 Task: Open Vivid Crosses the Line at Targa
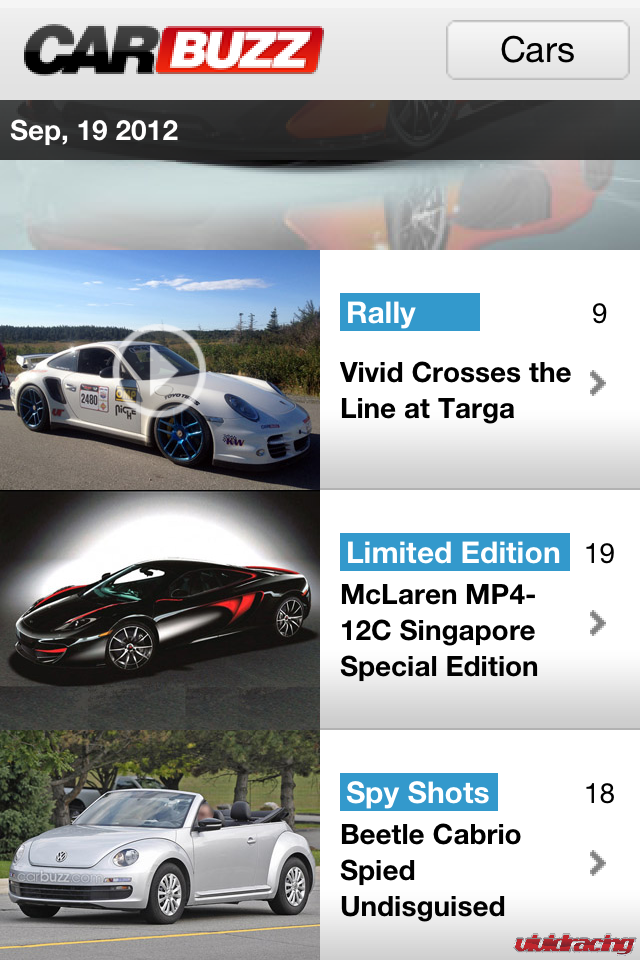[x=455, y=390]
